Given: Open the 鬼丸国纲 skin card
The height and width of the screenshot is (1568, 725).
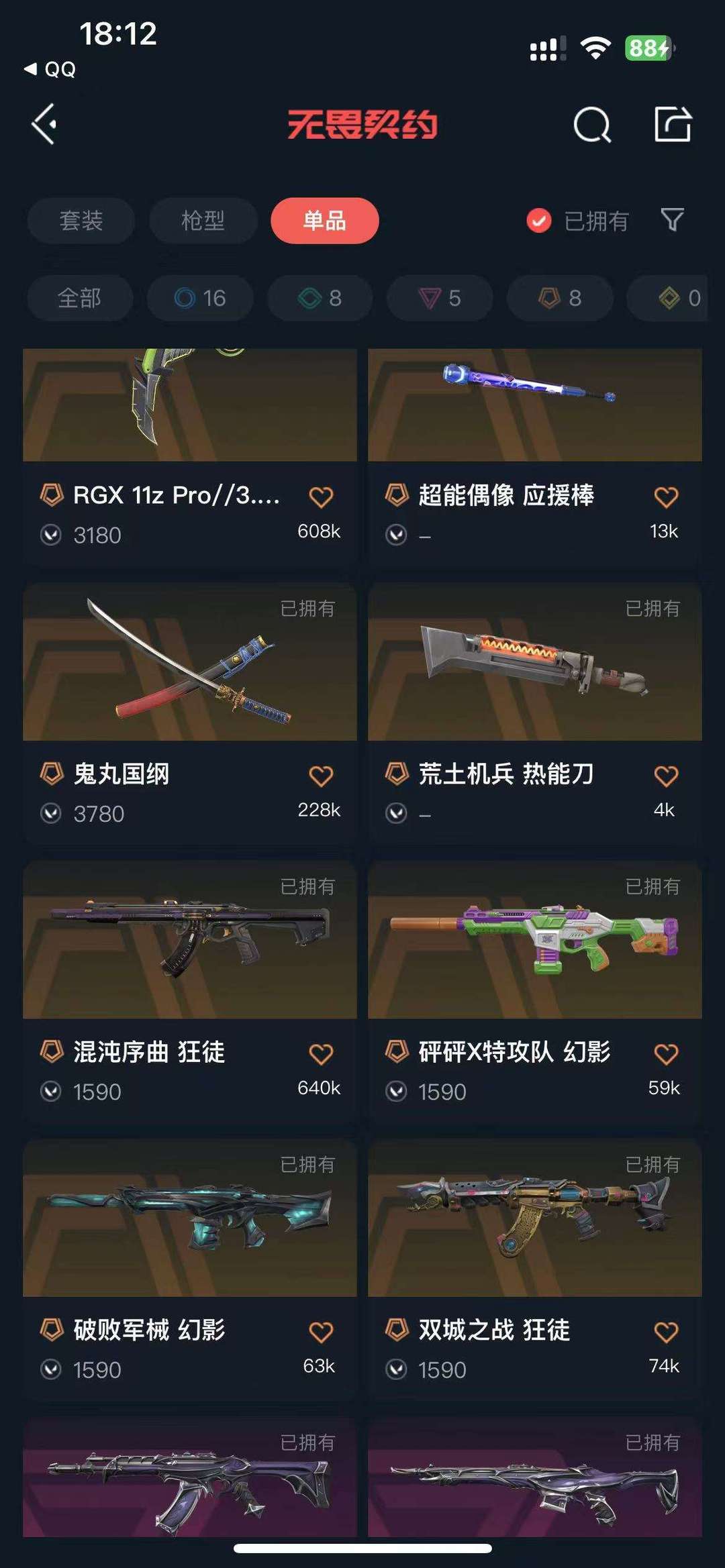Looking at the screenshot, I should pyautogui.click(x=190, y=713).
